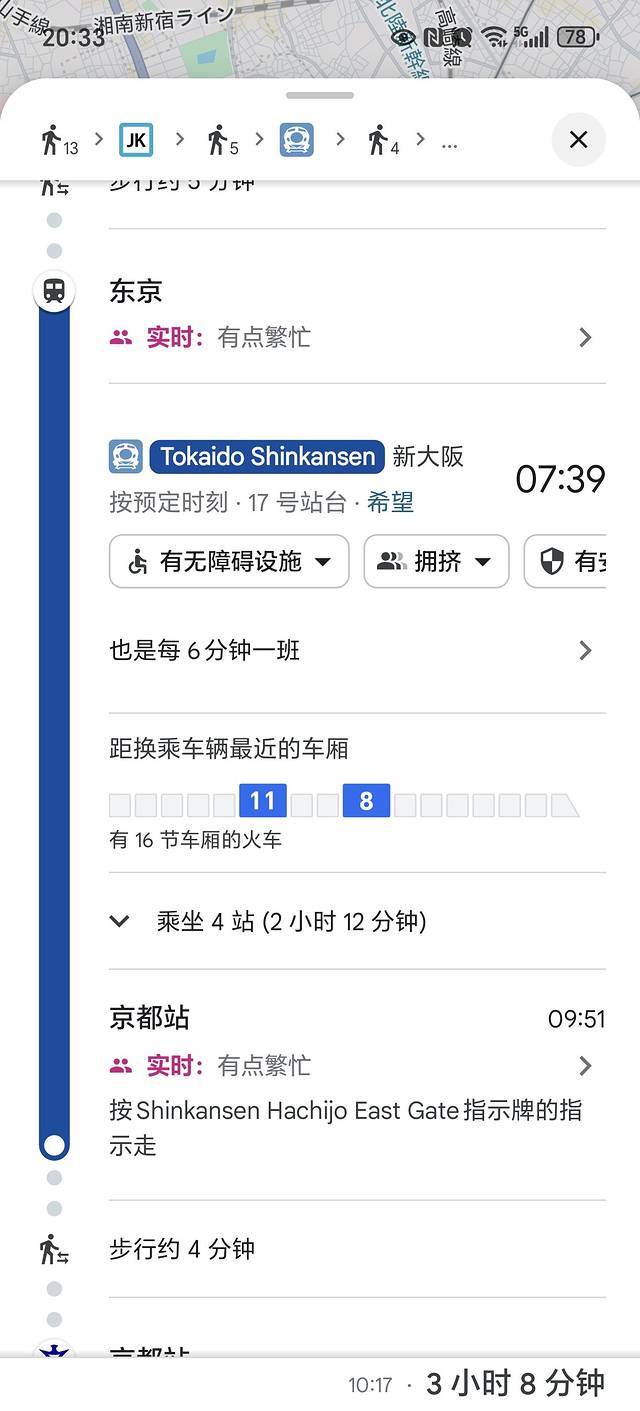Close the route details panel
Image resolution: width=640 pixels, height=1411 pixels.
[x=578, y=140]
